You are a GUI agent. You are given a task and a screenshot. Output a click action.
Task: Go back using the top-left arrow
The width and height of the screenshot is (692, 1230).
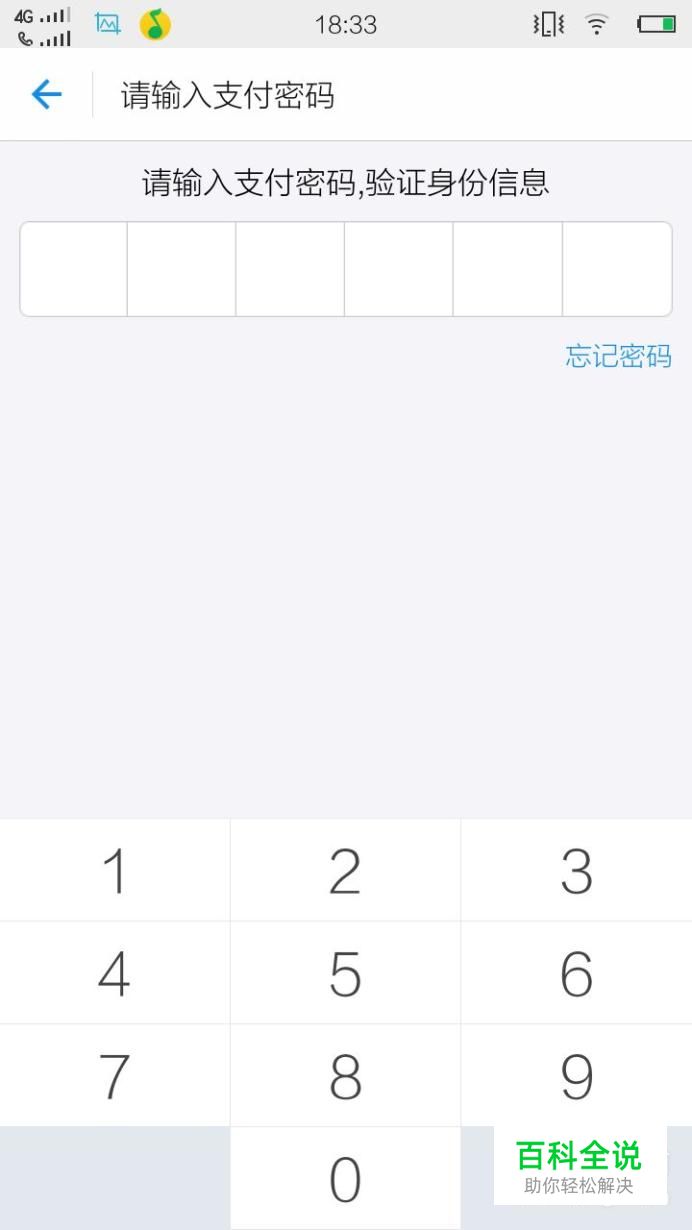click(x=46, y=95)
